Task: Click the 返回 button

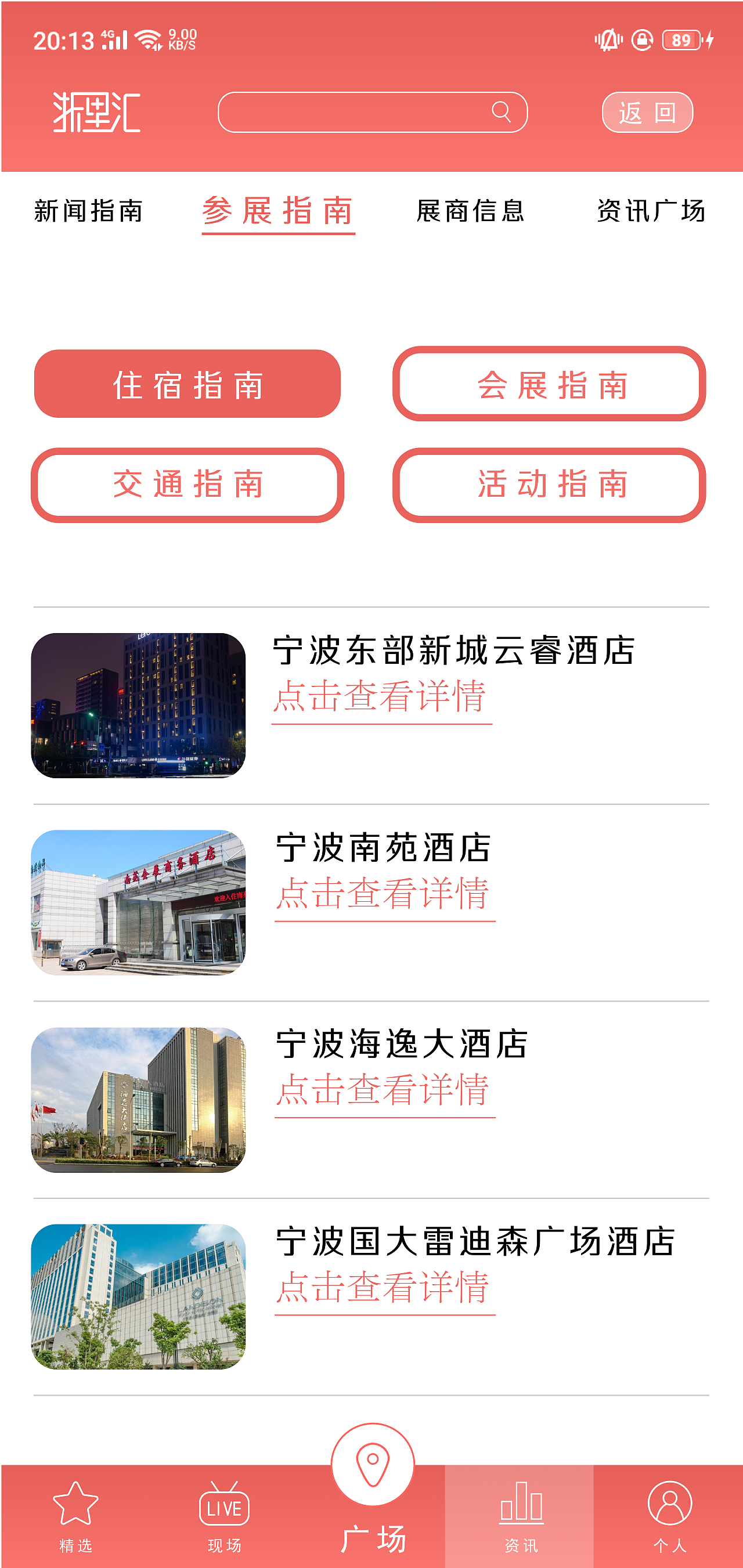Action: [647, 112]
